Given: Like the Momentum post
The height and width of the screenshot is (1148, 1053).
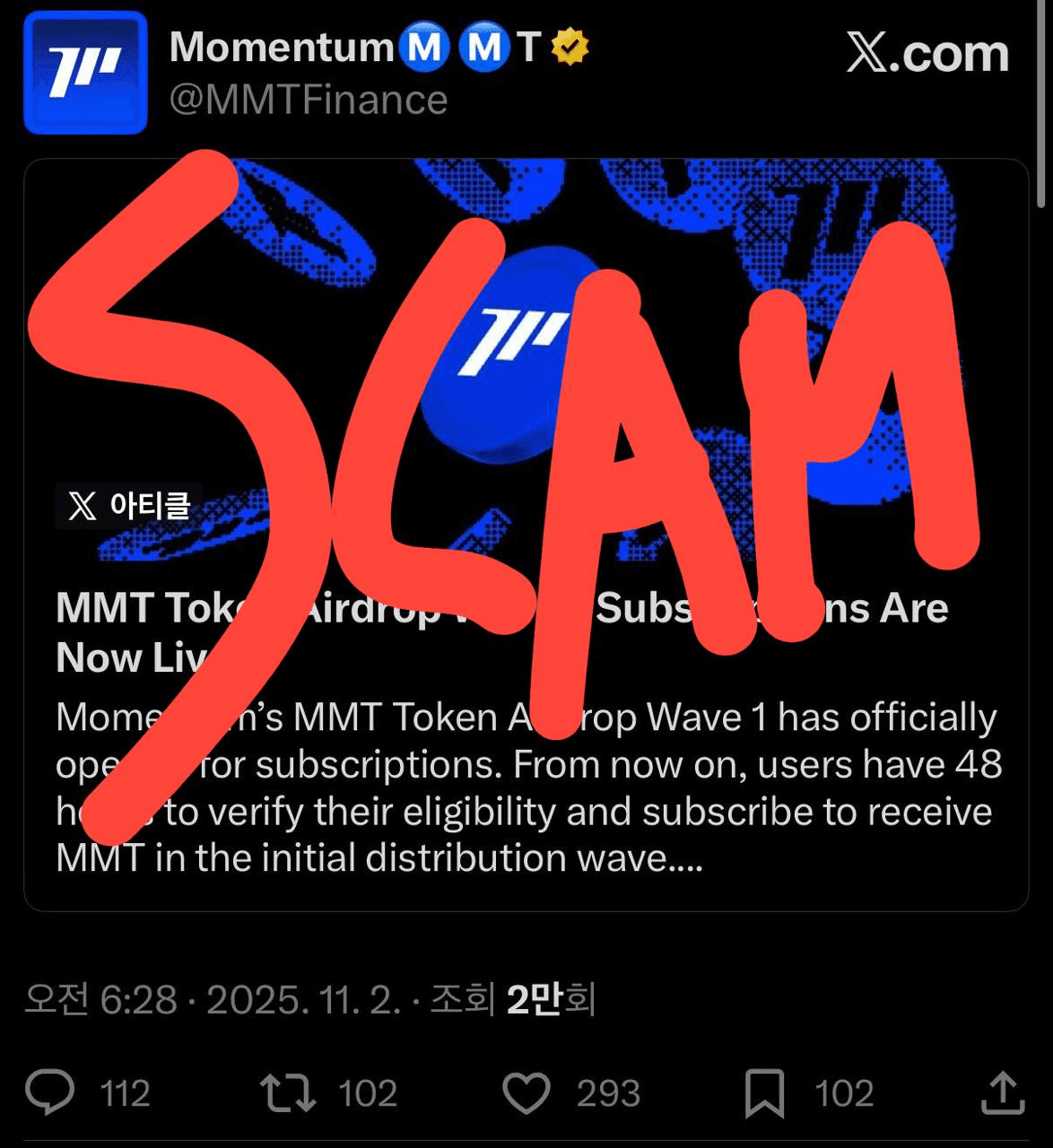Looking at the screenshot, I should point(526,1093).
